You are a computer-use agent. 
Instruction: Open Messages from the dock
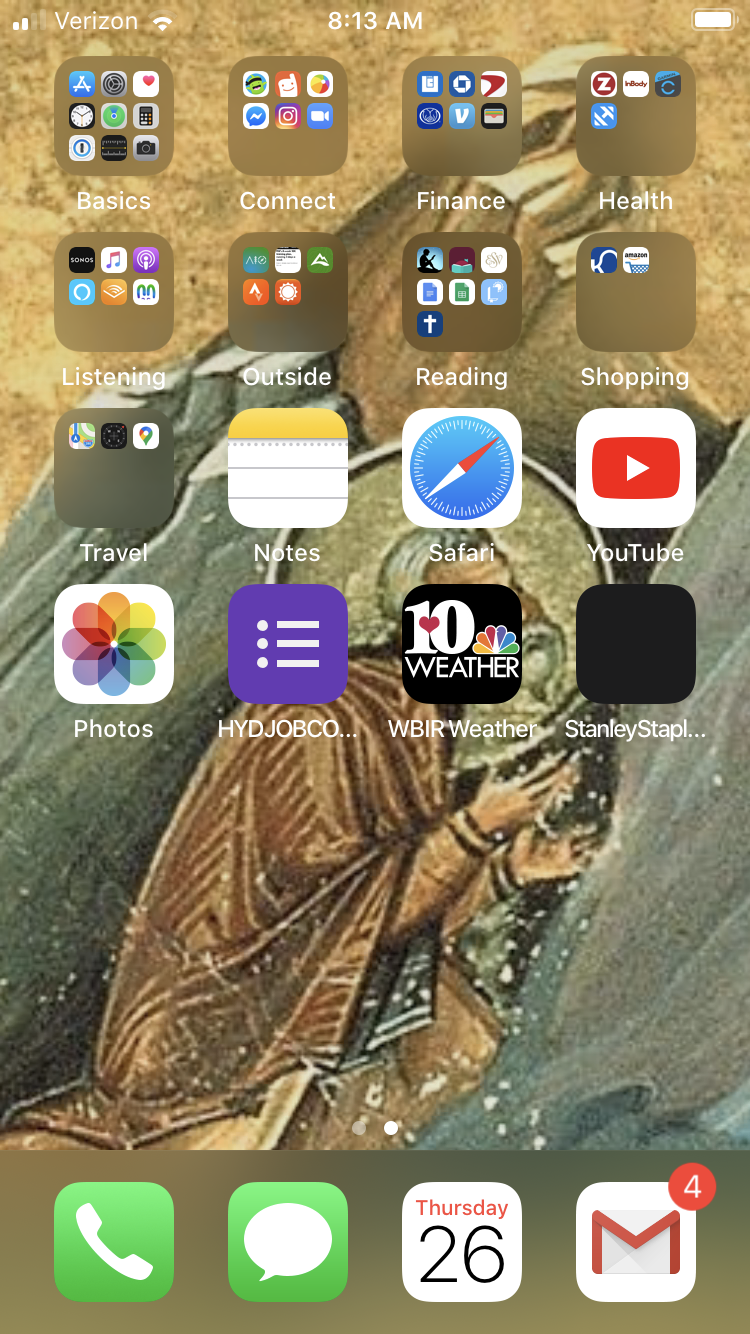288,1242
